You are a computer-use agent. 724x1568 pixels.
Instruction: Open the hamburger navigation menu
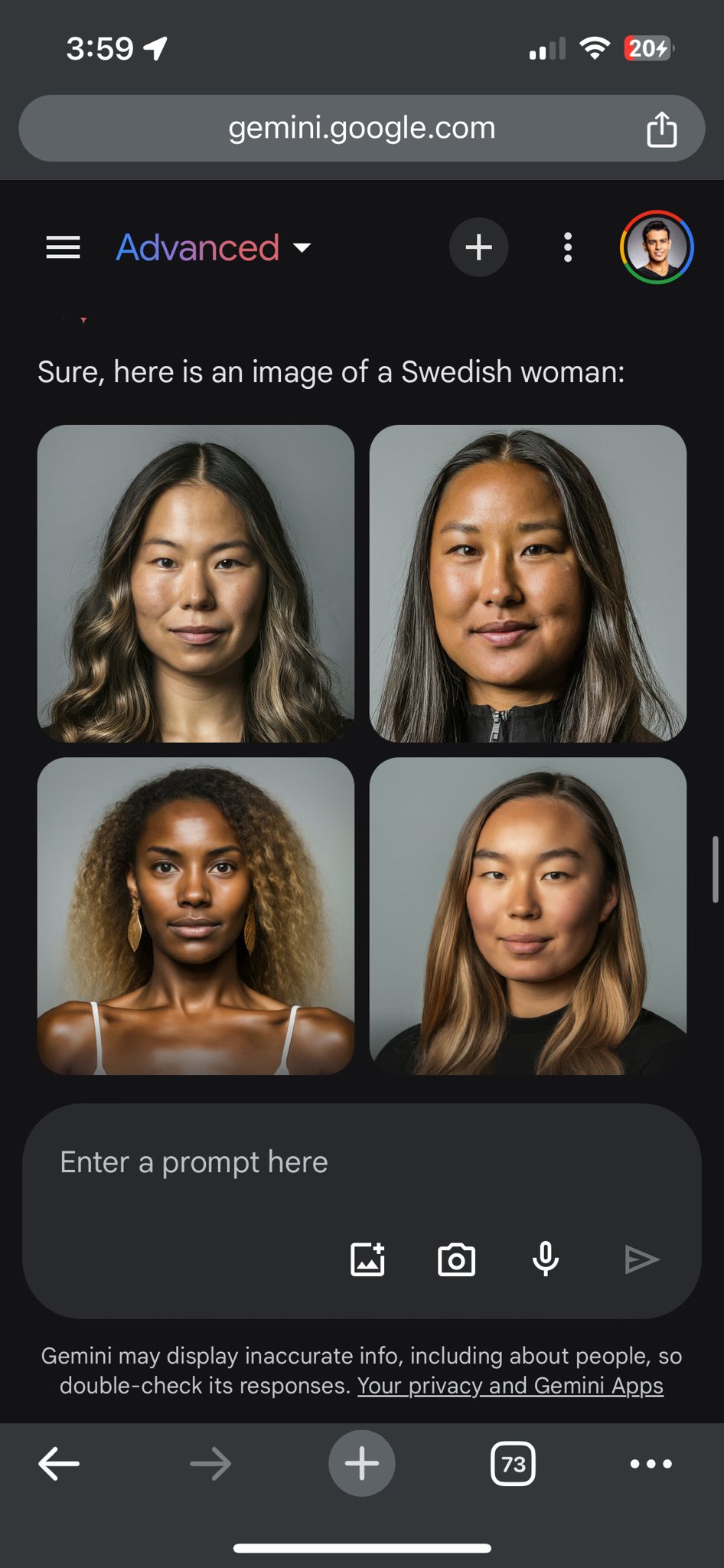pos(63,247)
